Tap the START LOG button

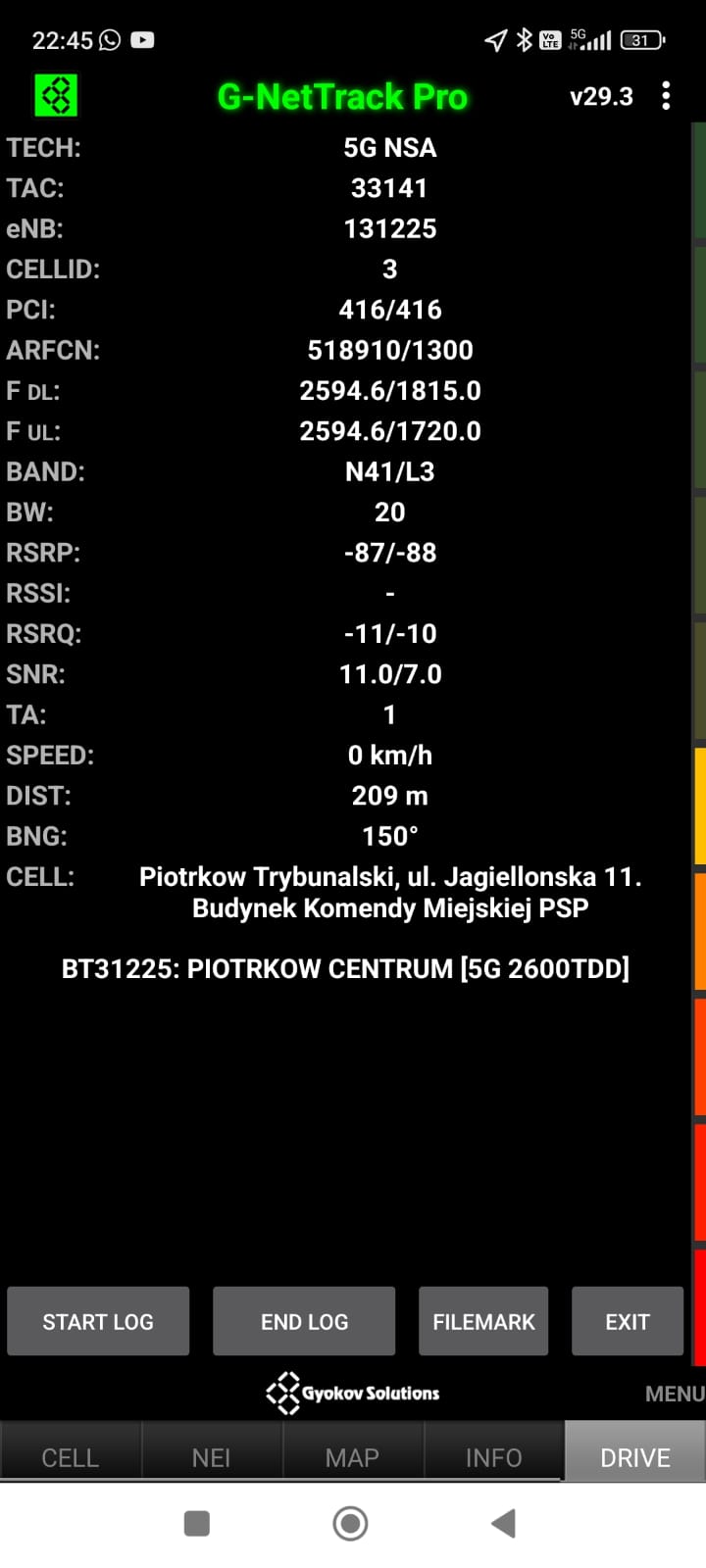[x=98, y=1321]
